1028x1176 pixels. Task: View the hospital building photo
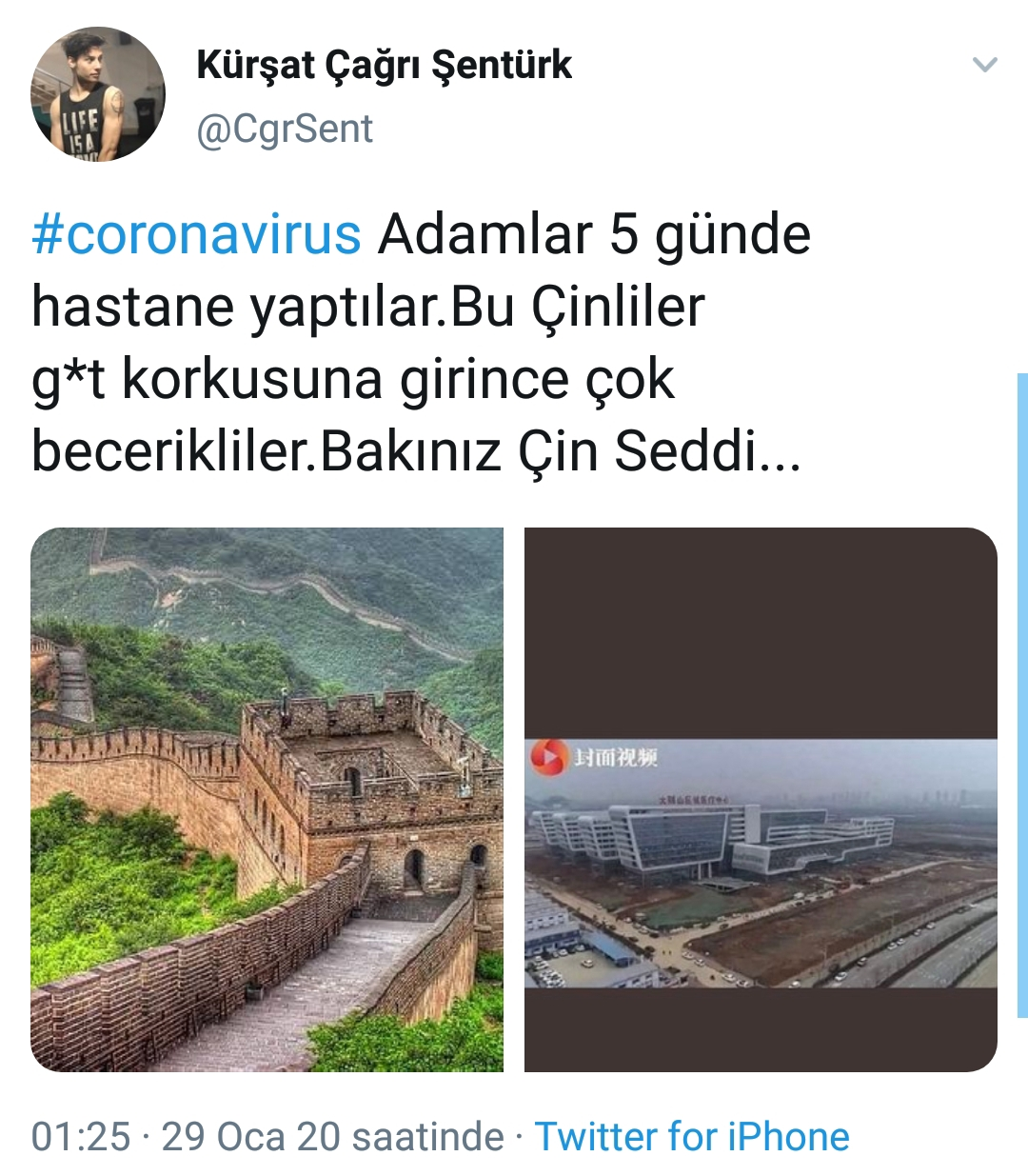click(761, 800)
